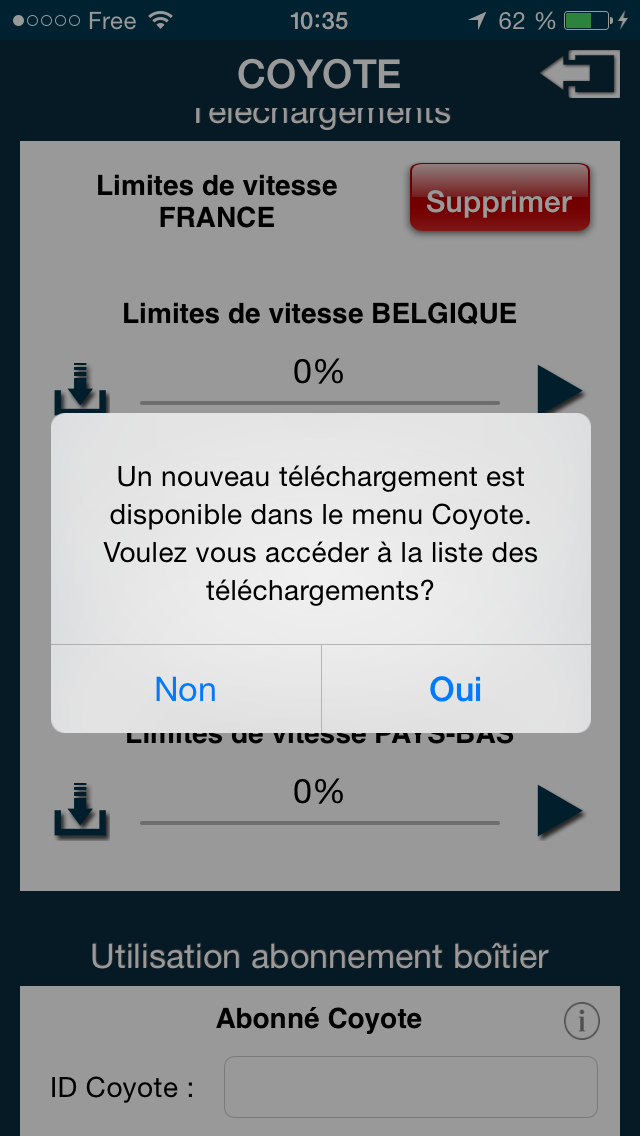Open the info icon beside Abonné Coyote

581,1021
